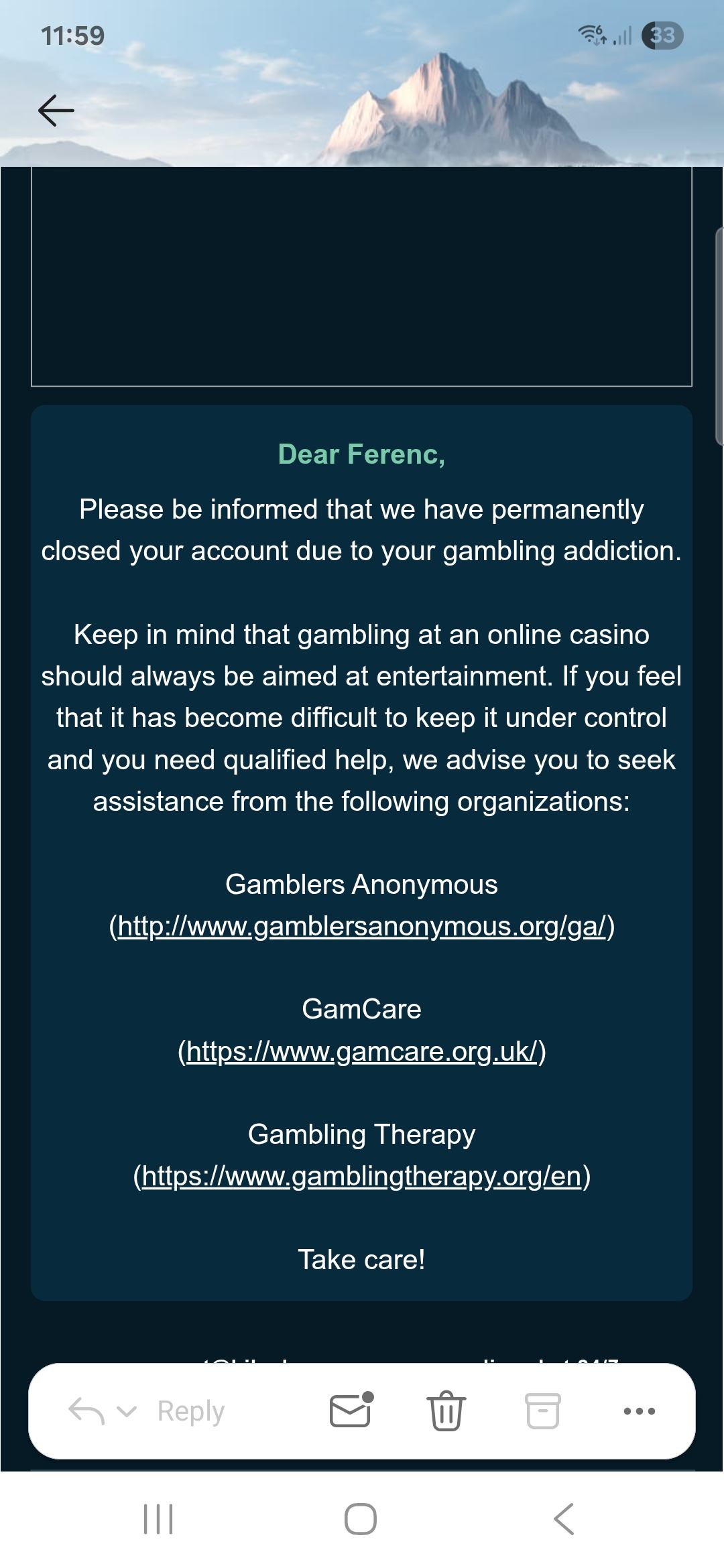Open recent apps from navigation bar

pos(159,1518)
